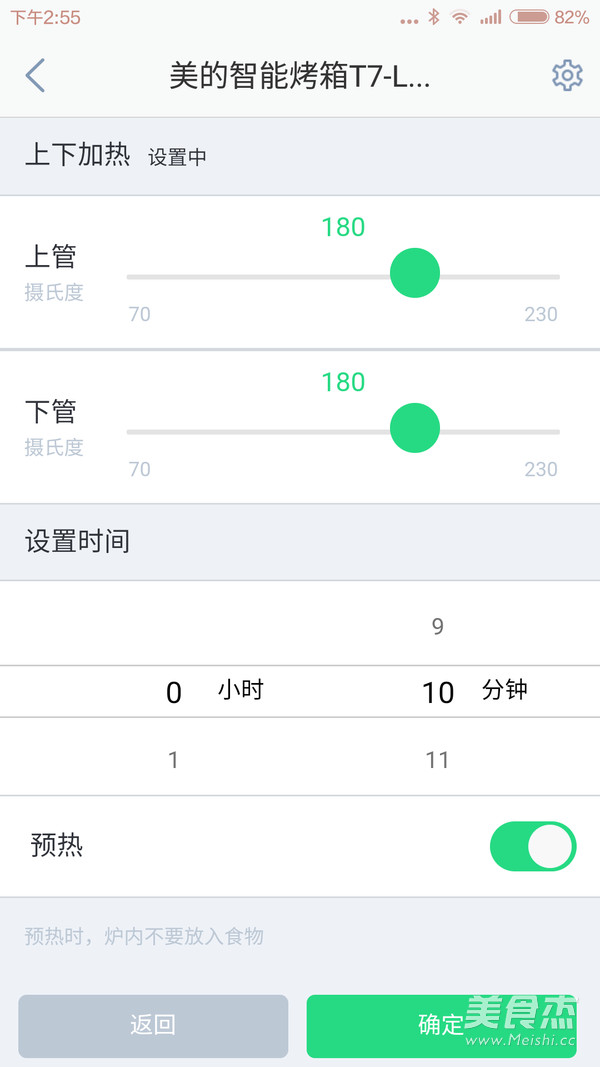Select 9 in the minutes picker

(437, 626)
